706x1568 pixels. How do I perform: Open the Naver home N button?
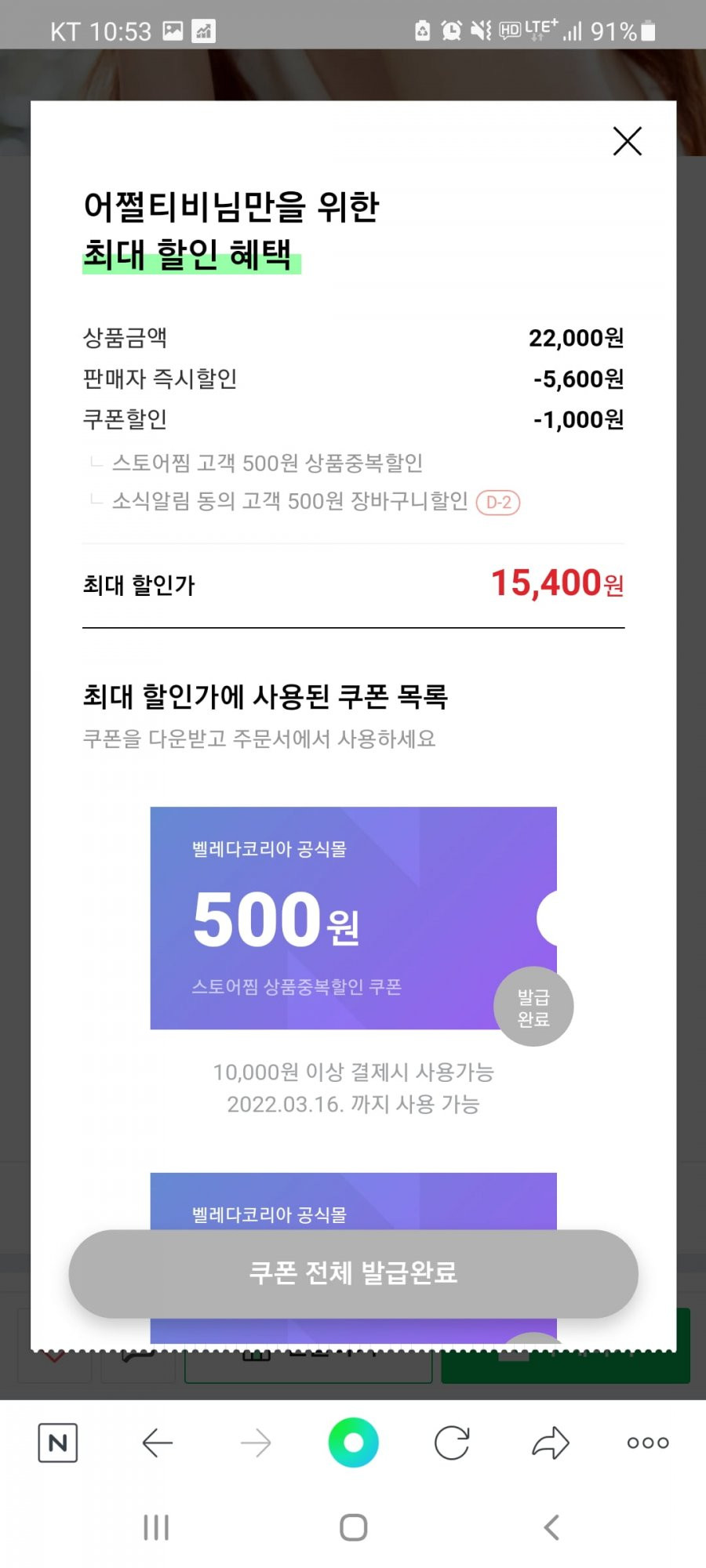[x=58, y=1443]
